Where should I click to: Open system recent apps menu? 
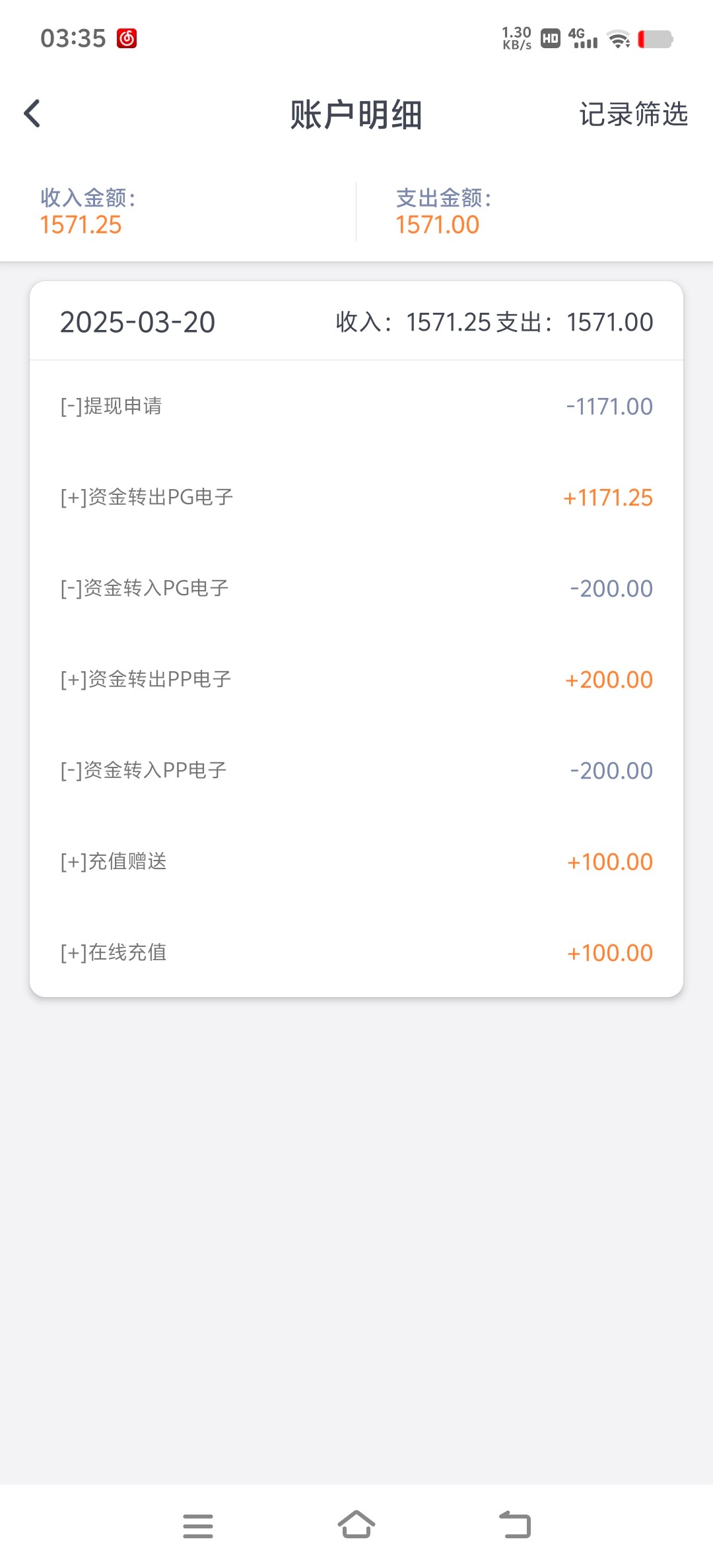pyautogui.click(x=198, y=1526)
